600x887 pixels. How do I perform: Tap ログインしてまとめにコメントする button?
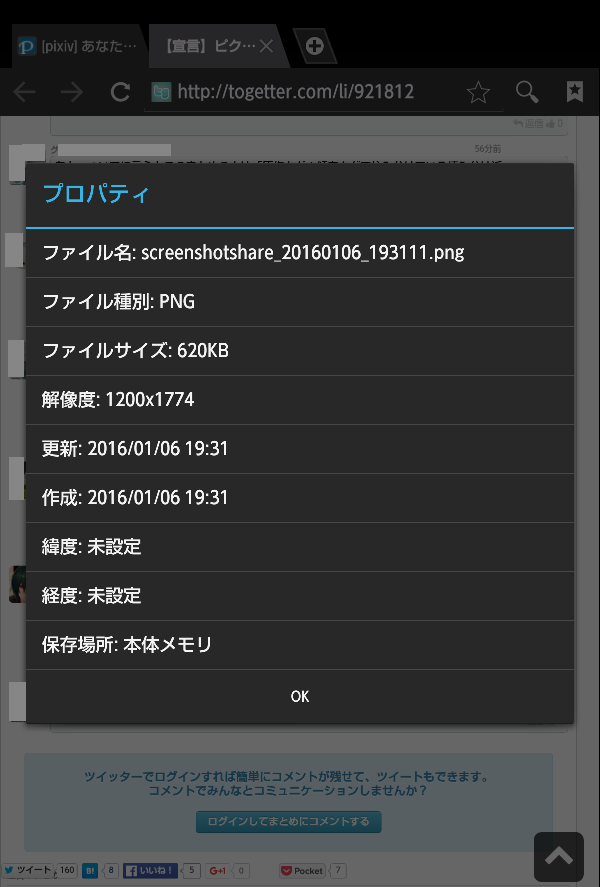click(x=288, y=822)
